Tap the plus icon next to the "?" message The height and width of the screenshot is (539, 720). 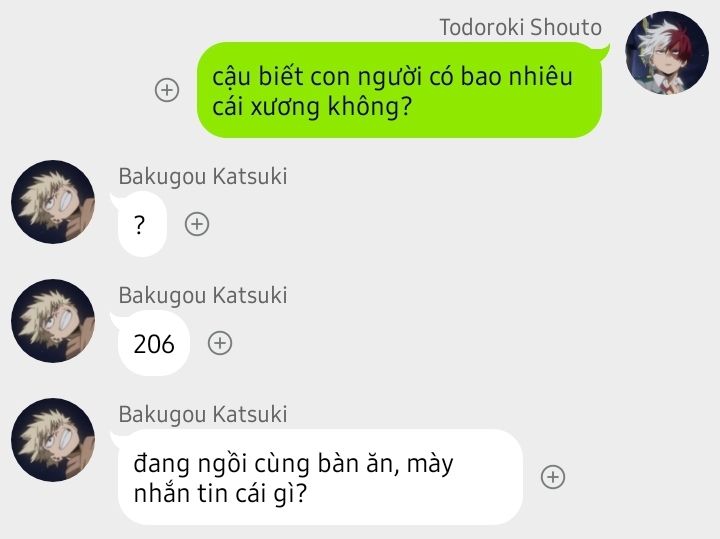tap(198, 224)
